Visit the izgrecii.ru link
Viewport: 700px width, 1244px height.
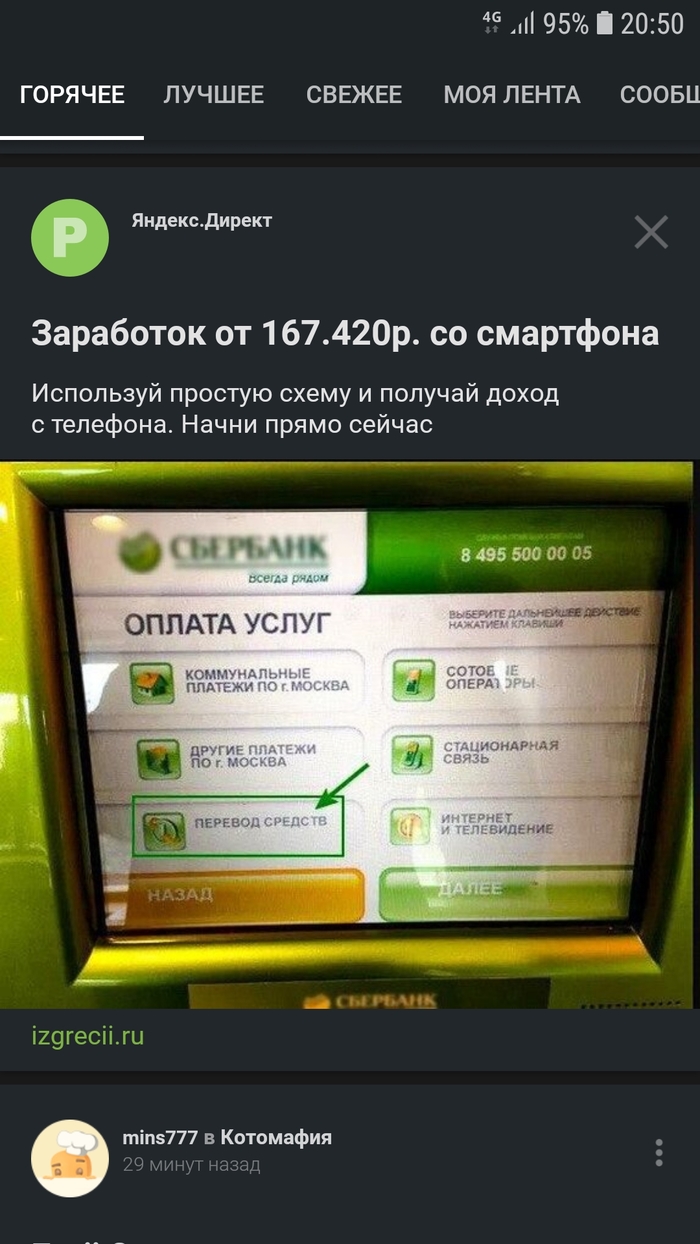88,1036
